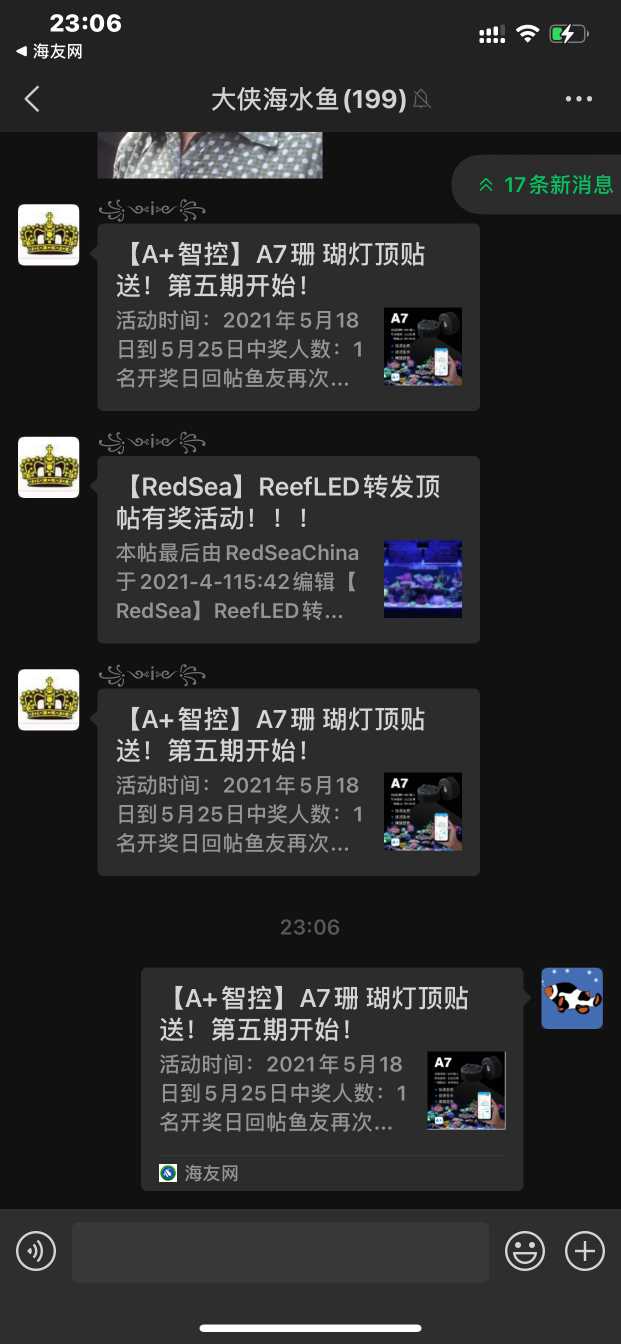
Task: Focus the message text field
Action: click(280, 1251)
